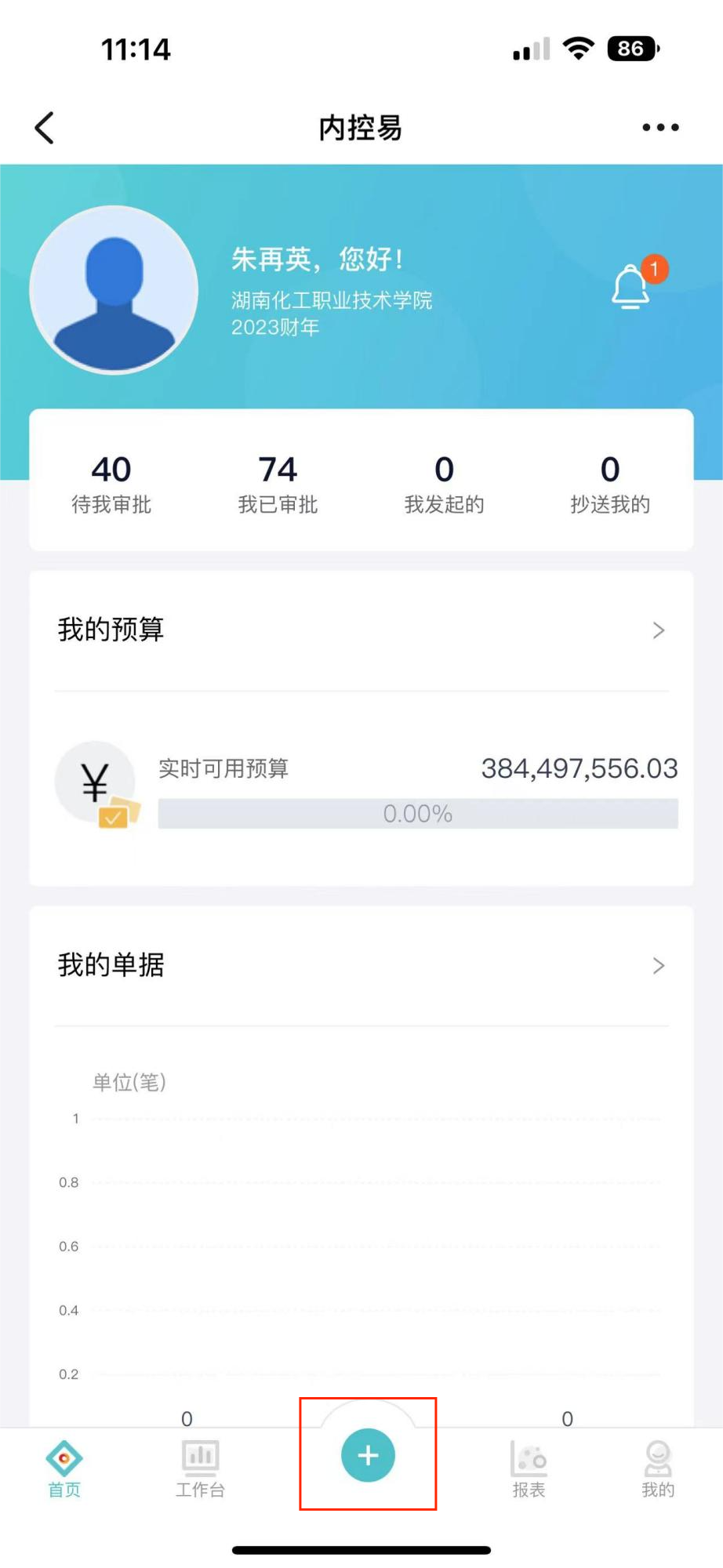Switch to 首页 tab
Image resolution: width=723 pixels, height=1568 pixels.
click(x=64, y=1469)
